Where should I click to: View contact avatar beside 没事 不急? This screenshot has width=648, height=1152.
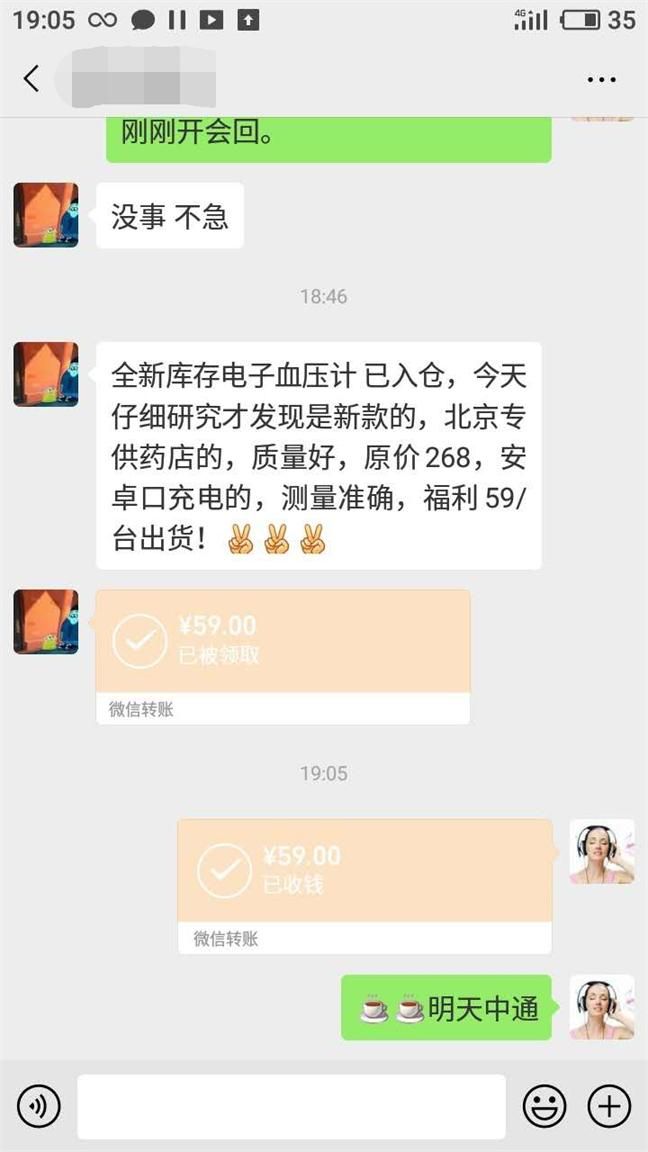[x=46, y=215]
